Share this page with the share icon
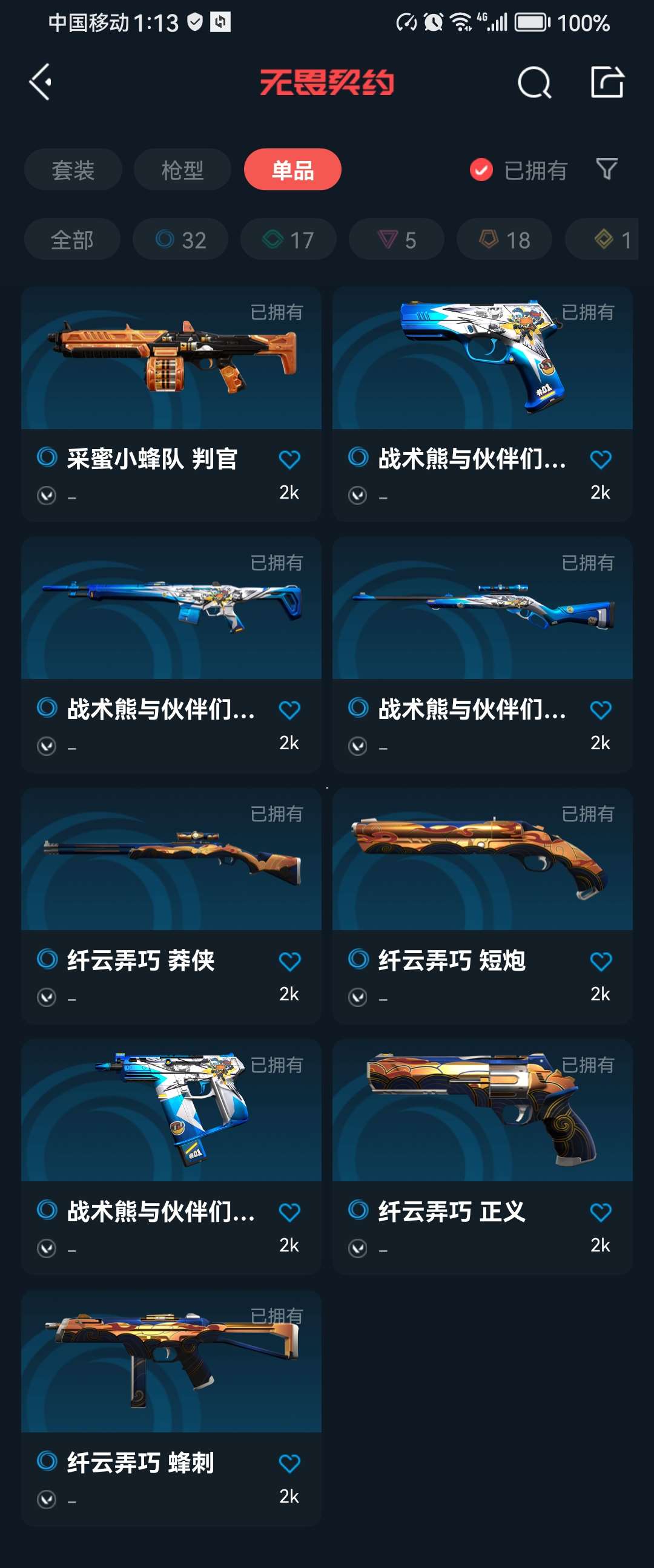 coord(607,82)
